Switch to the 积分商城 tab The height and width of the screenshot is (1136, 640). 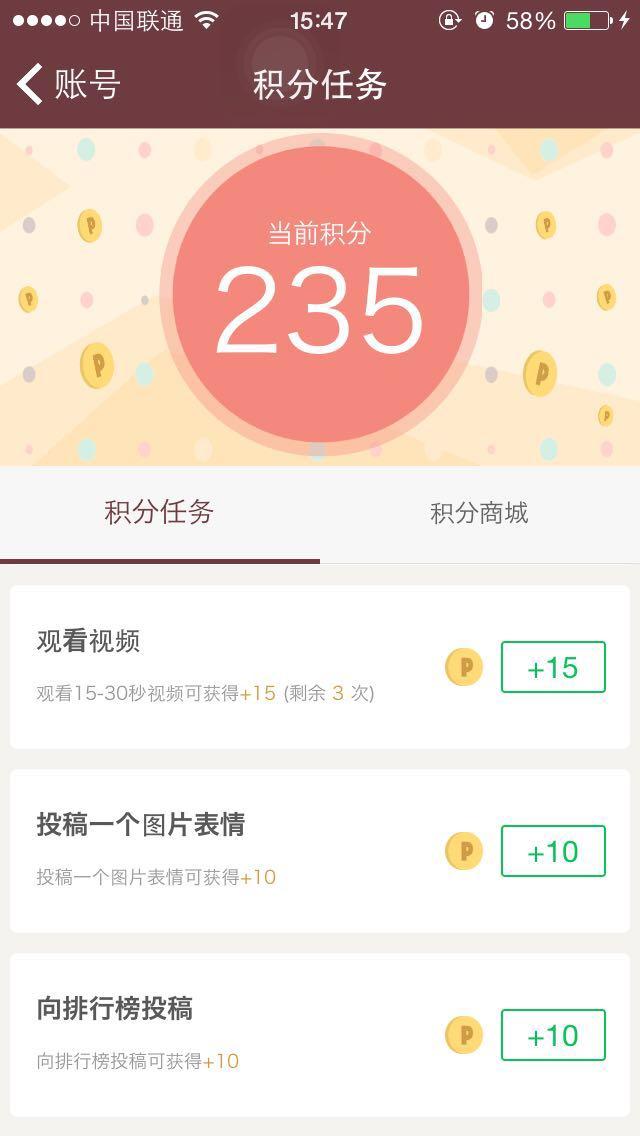479,514
